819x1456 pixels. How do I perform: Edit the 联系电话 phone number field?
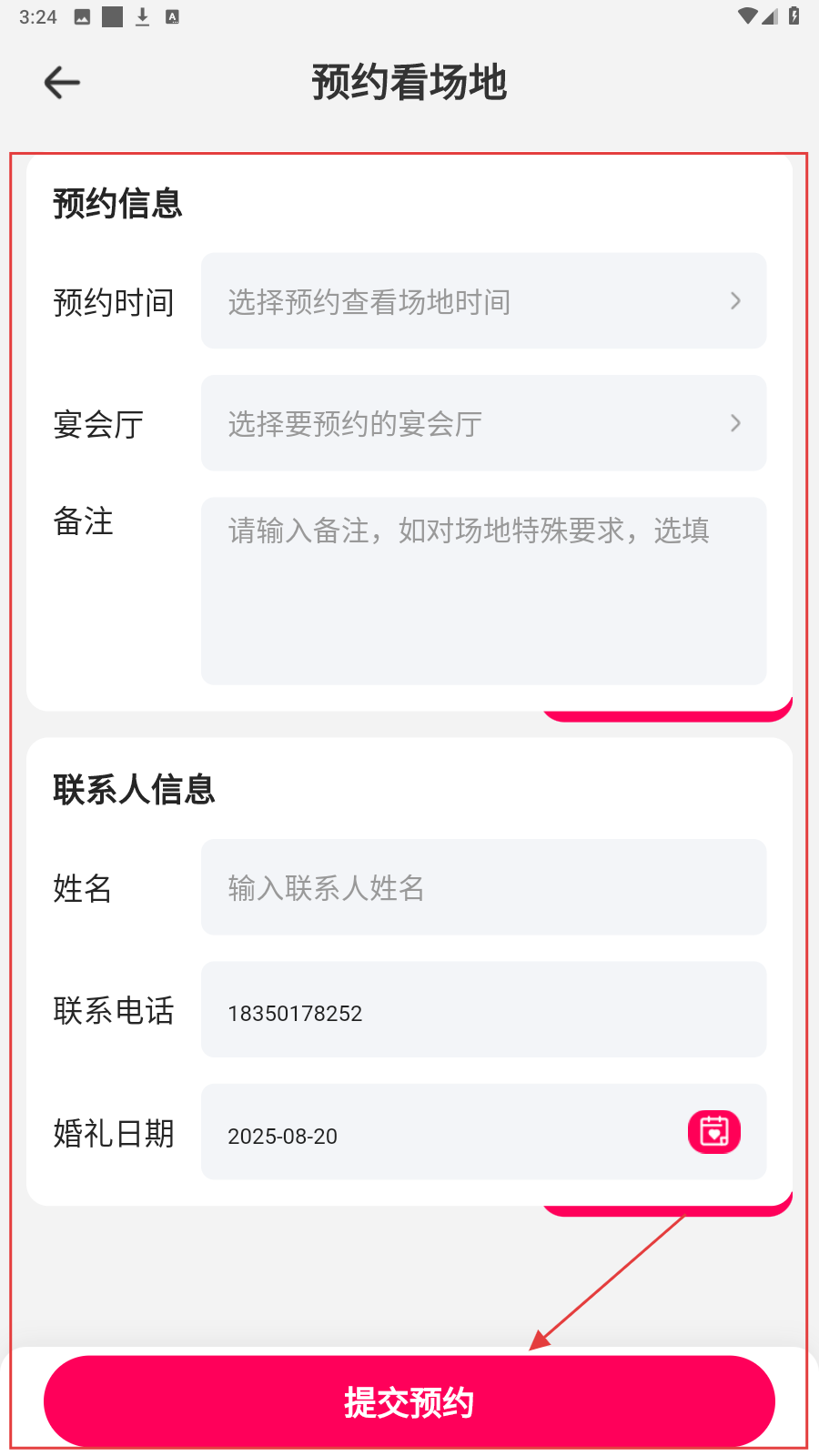483,1010
